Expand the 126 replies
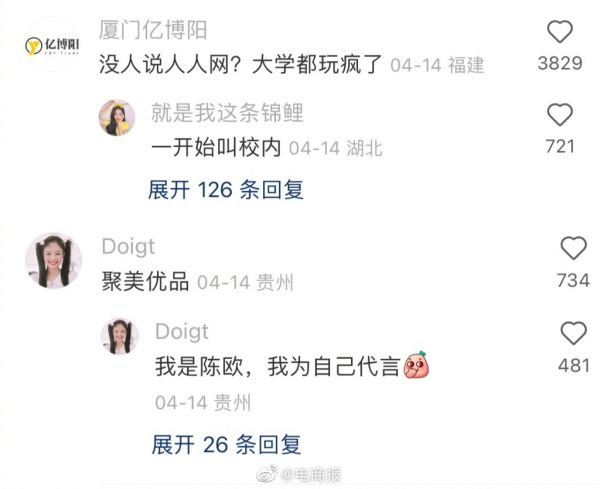This screenshot has height=489, width=600. tap(226, 189)
